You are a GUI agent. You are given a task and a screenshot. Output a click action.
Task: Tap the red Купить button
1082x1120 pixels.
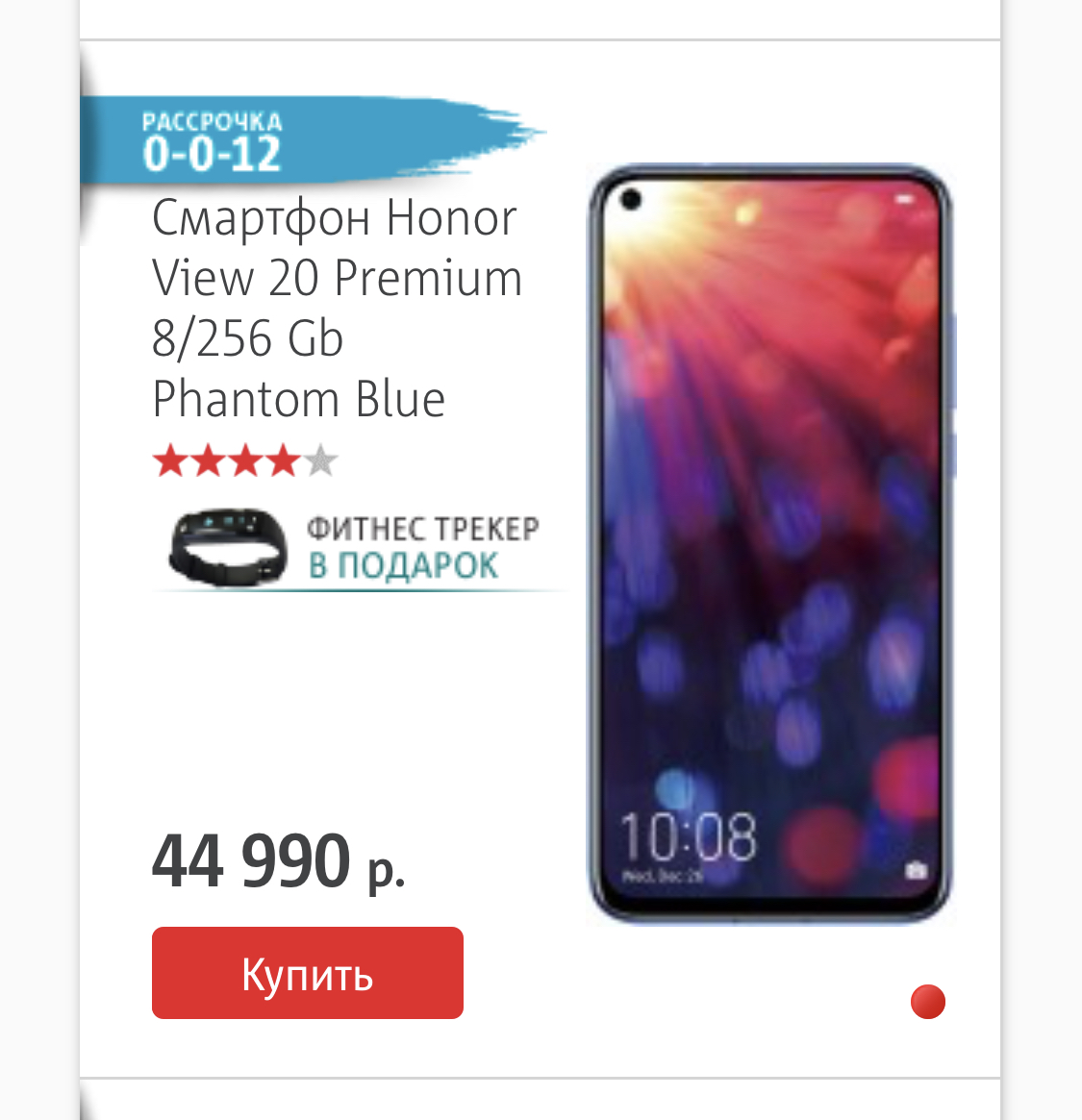click(307, 973)
